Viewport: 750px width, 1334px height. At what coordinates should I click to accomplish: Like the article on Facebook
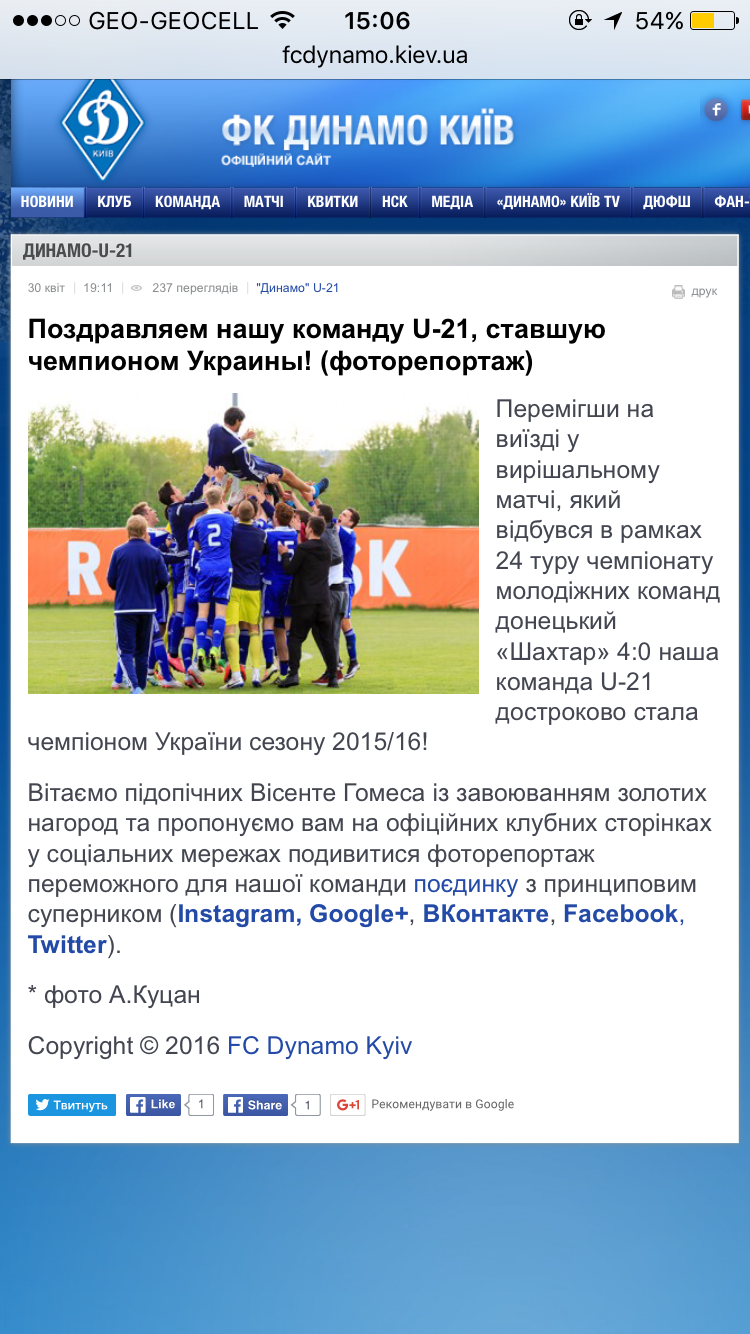[153, 1105]
